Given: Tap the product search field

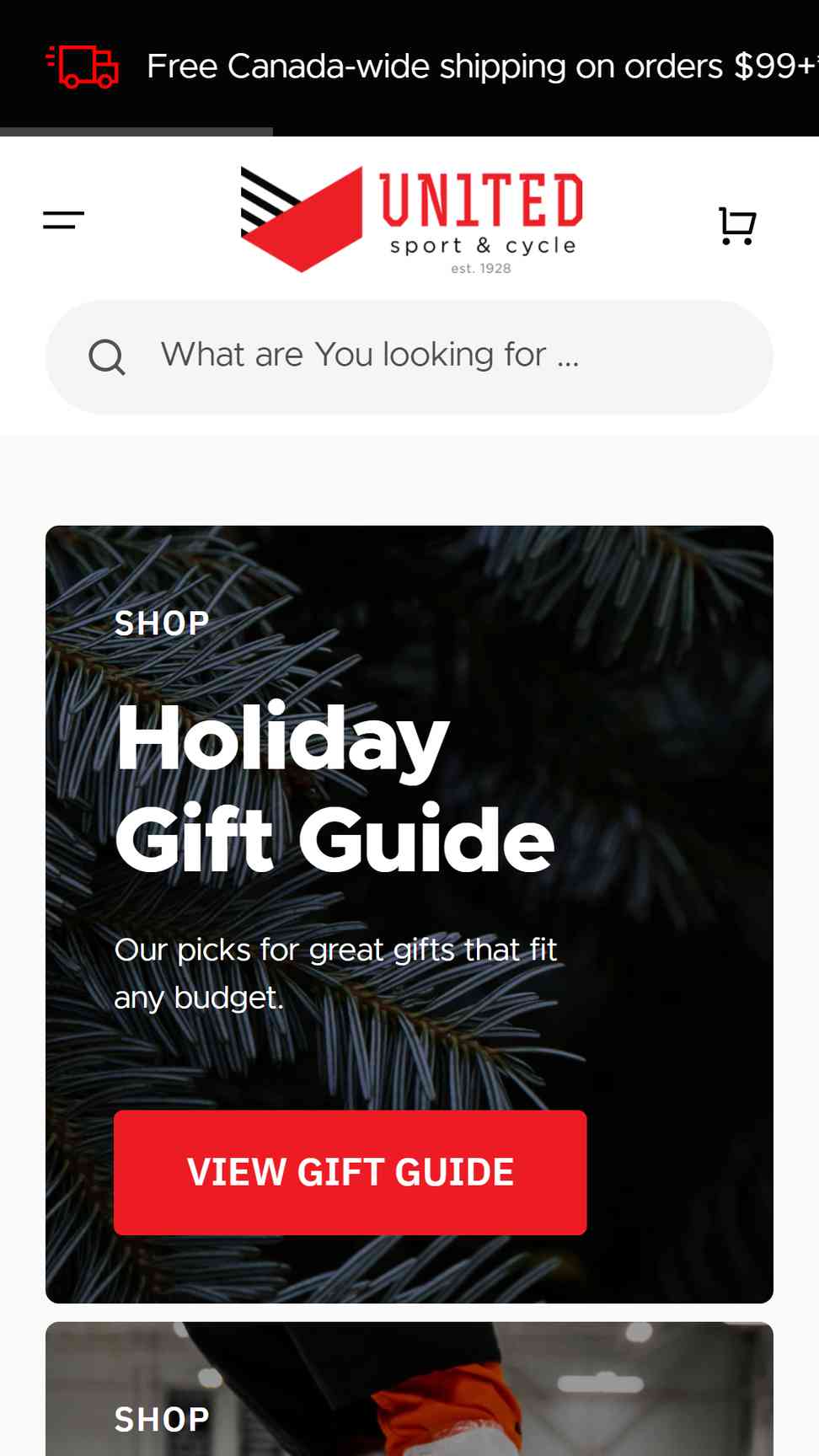Looking at the screenshot, I should 409,356.
